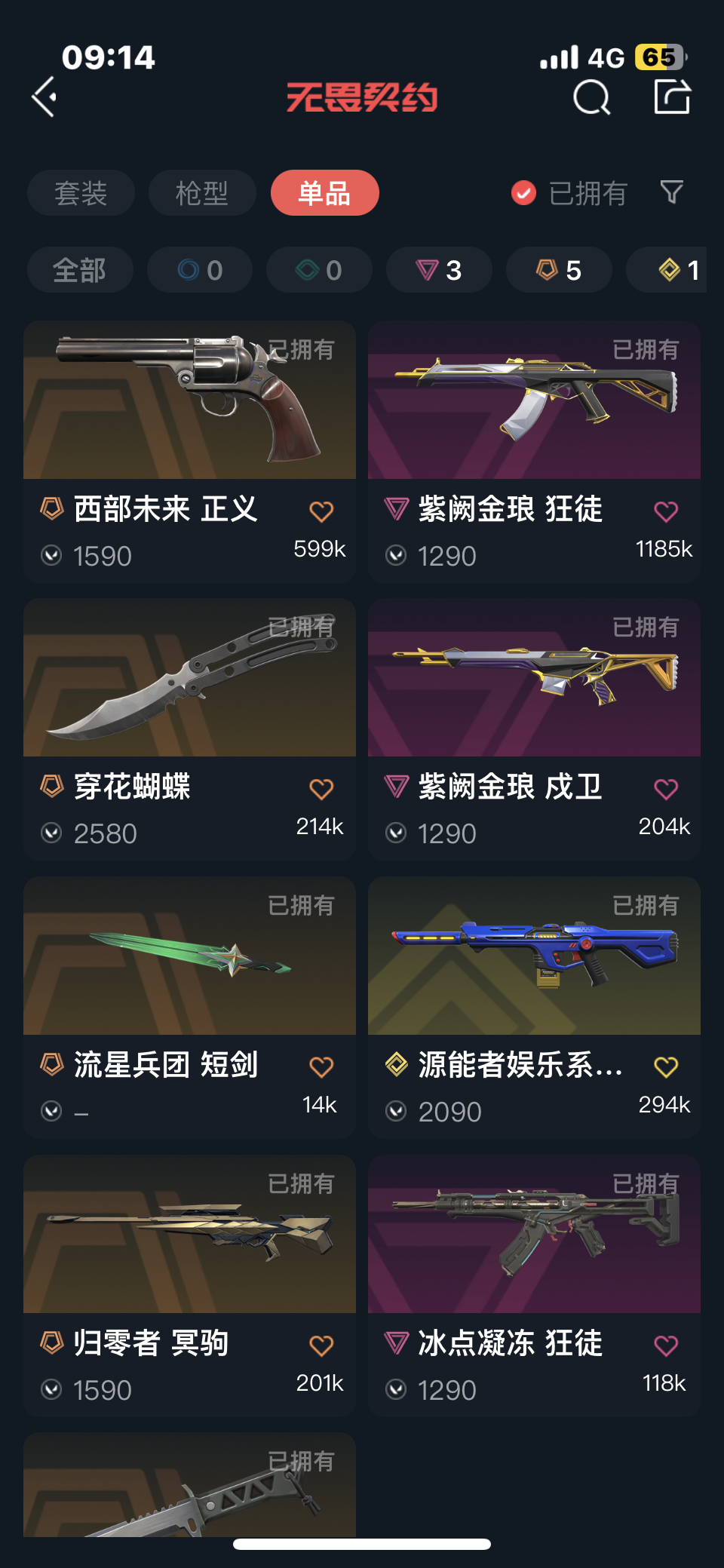Open the 冰点凝冻 狂徒 card

(534, 1235)
